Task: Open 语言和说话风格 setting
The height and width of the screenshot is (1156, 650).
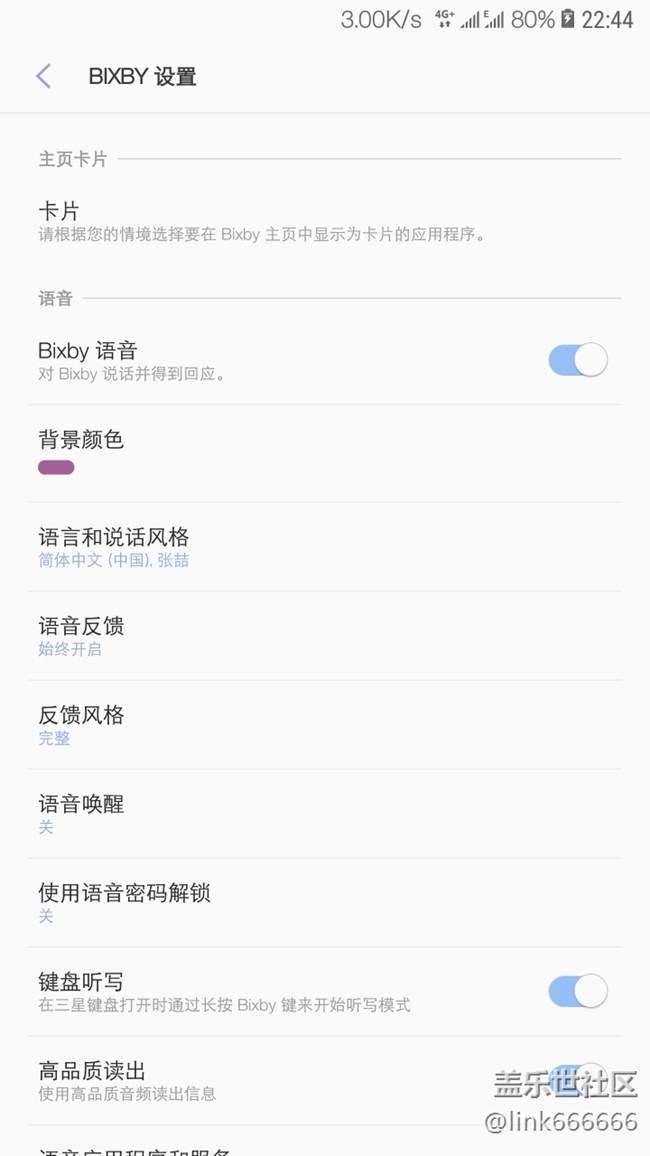Action: click(325, 547)
